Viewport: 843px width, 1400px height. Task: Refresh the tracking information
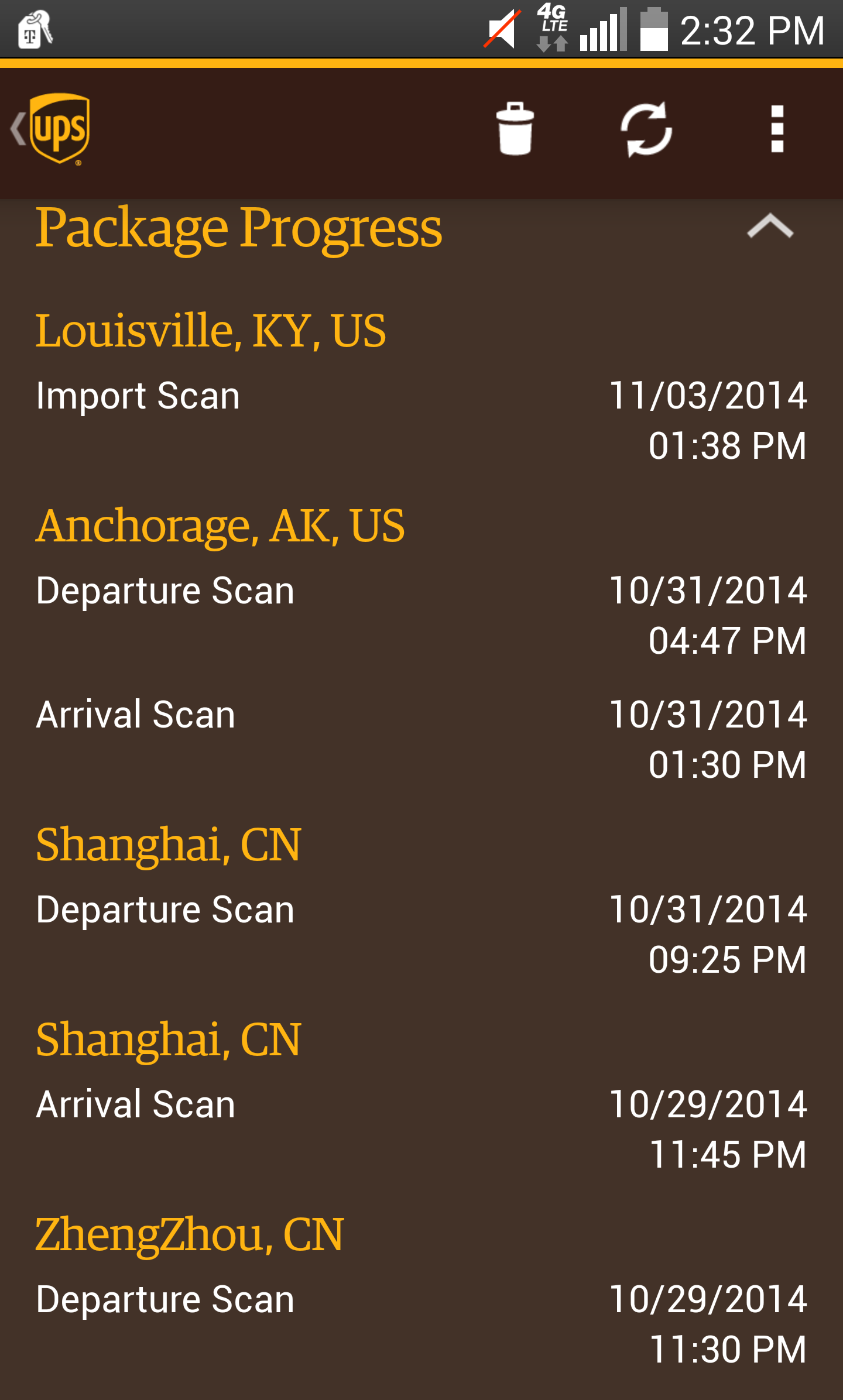pyautogui.click(x=646, y=129)
